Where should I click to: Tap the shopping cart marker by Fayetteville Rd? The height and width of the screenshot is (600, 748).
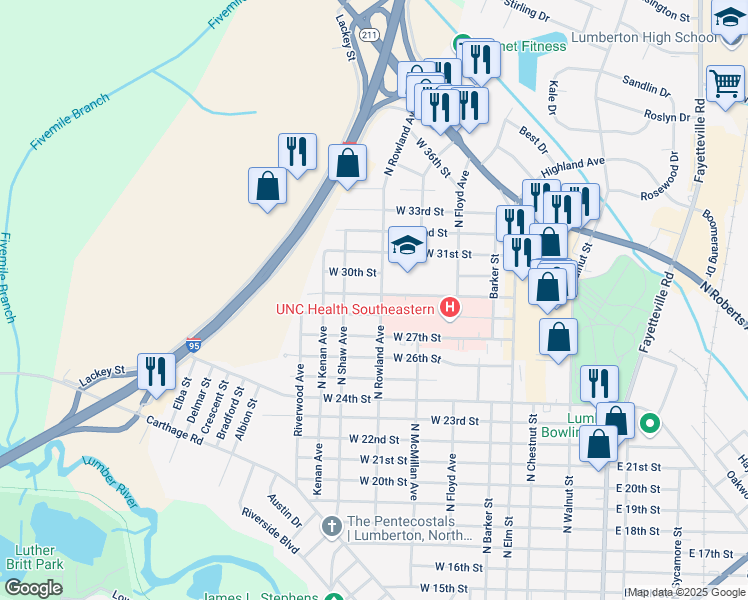coord(726,83)
